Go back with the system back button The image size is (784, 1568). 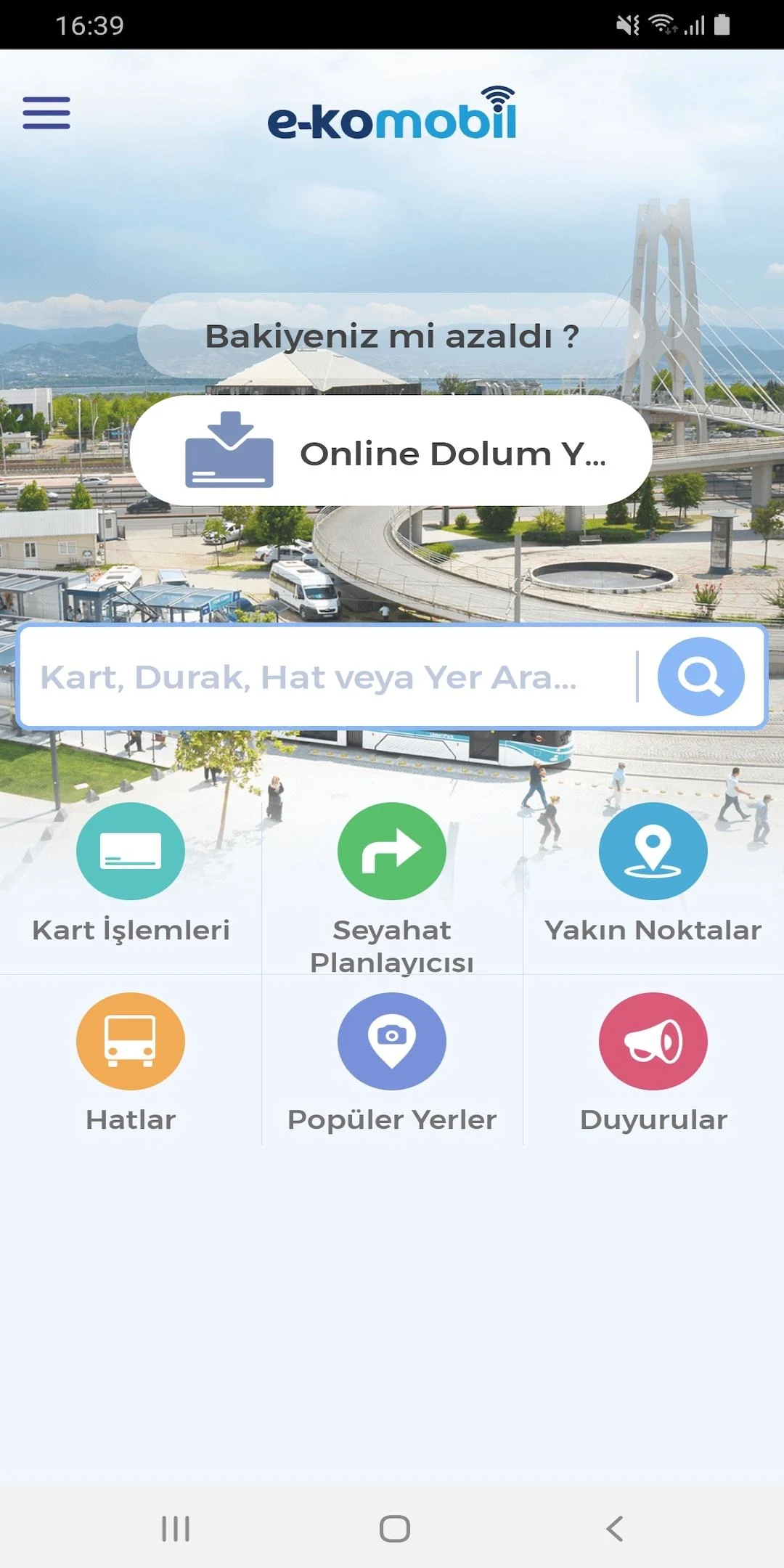click(614, 1528)
